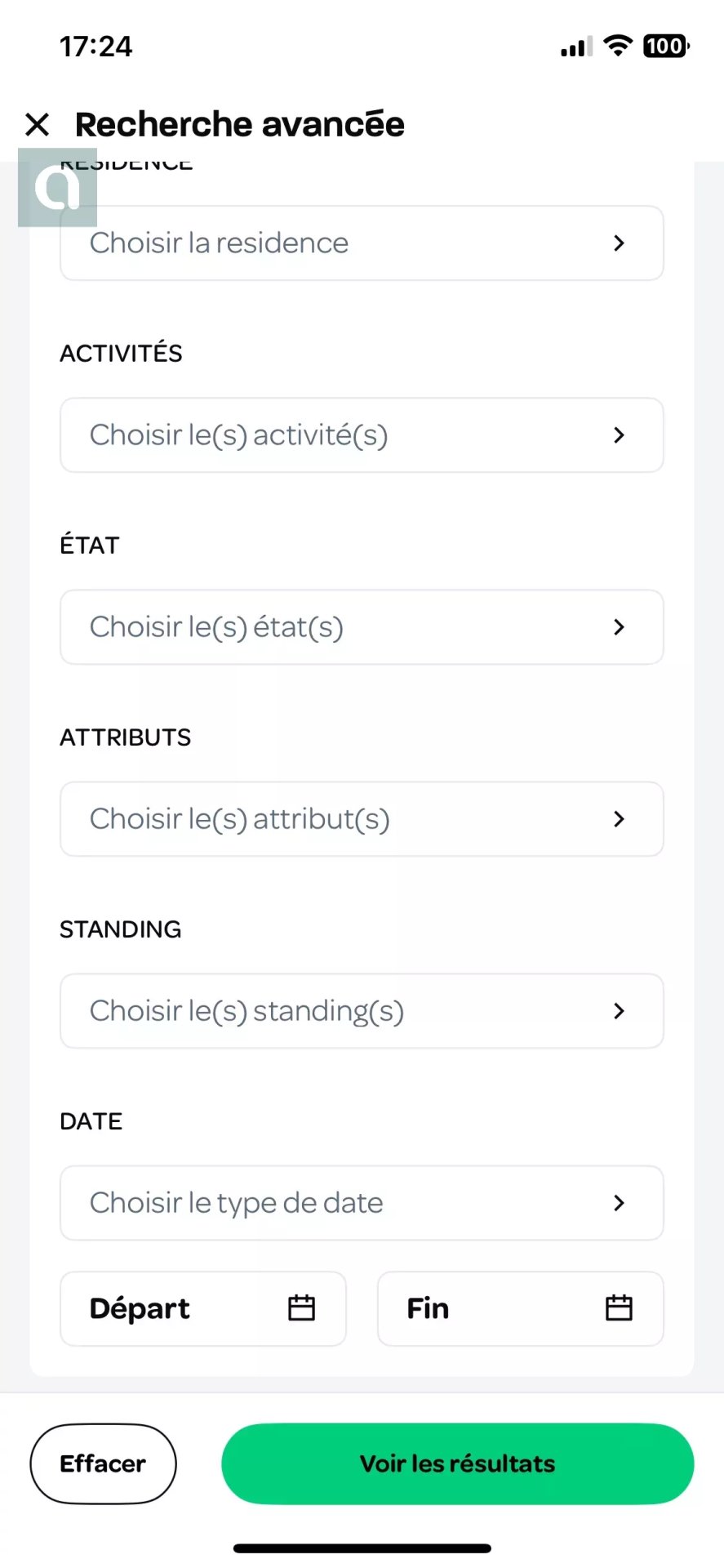
Task: Open the Choisir le(s) état(s) selector
Action: point(362,627)
